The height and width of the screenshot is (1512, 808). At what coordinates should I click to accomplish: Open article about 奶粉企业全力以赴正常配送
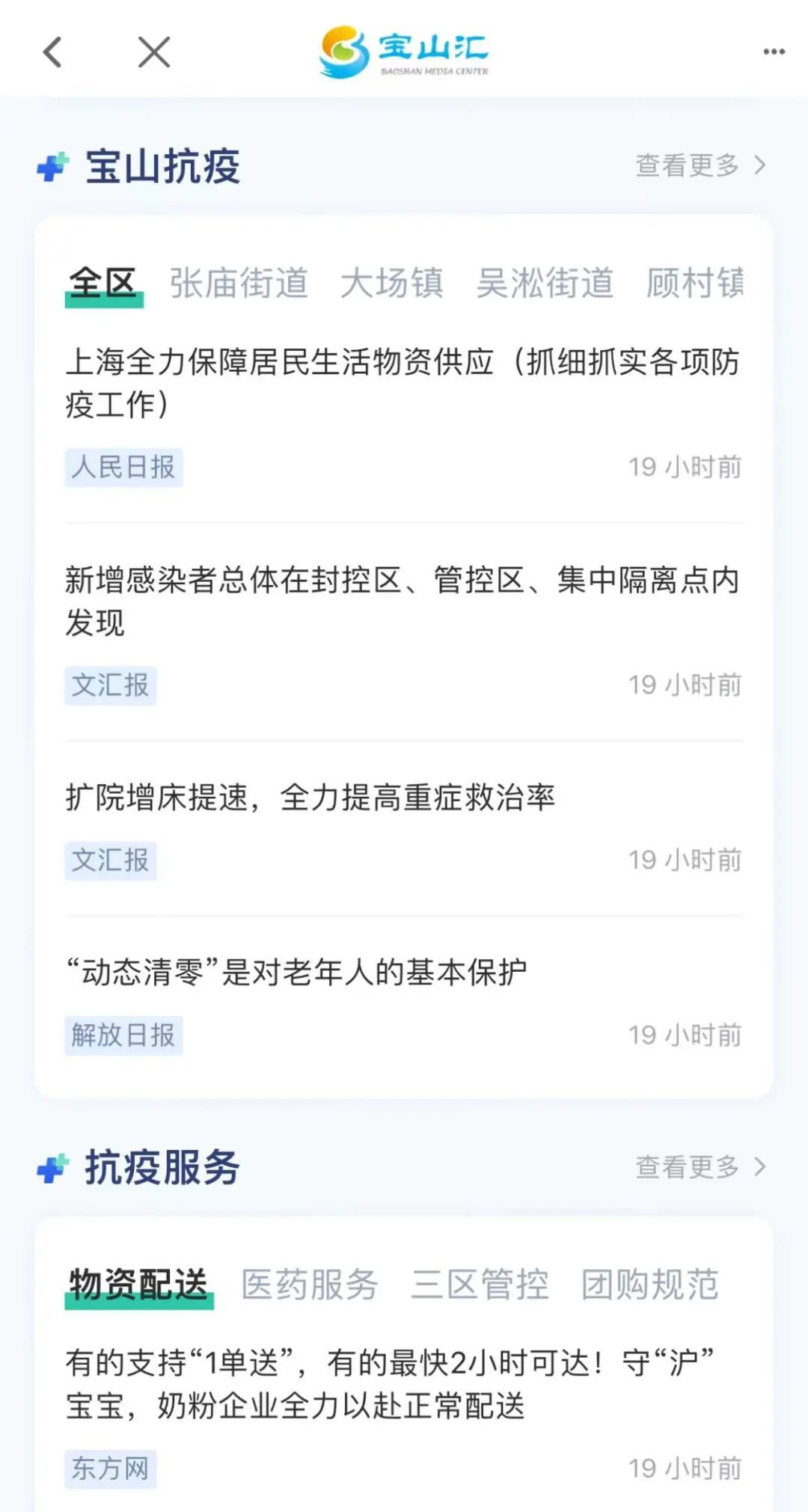[x=389, y=1384]
